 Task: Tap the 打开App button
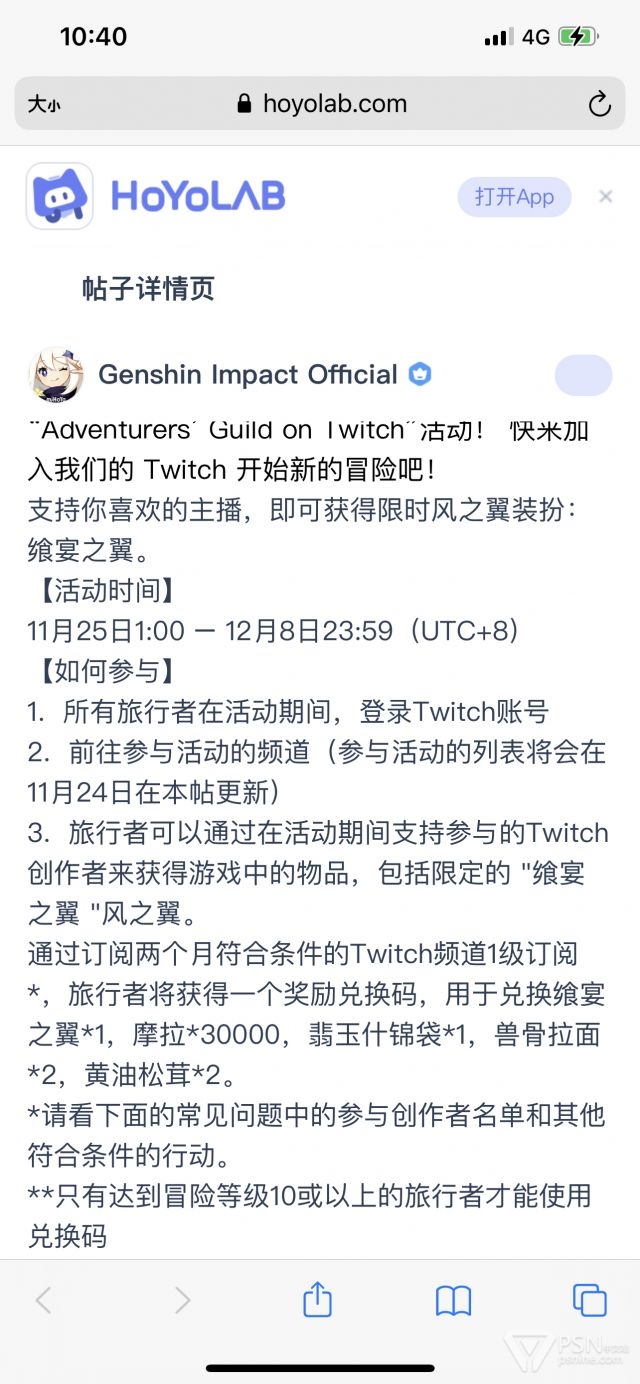(514, 197)
